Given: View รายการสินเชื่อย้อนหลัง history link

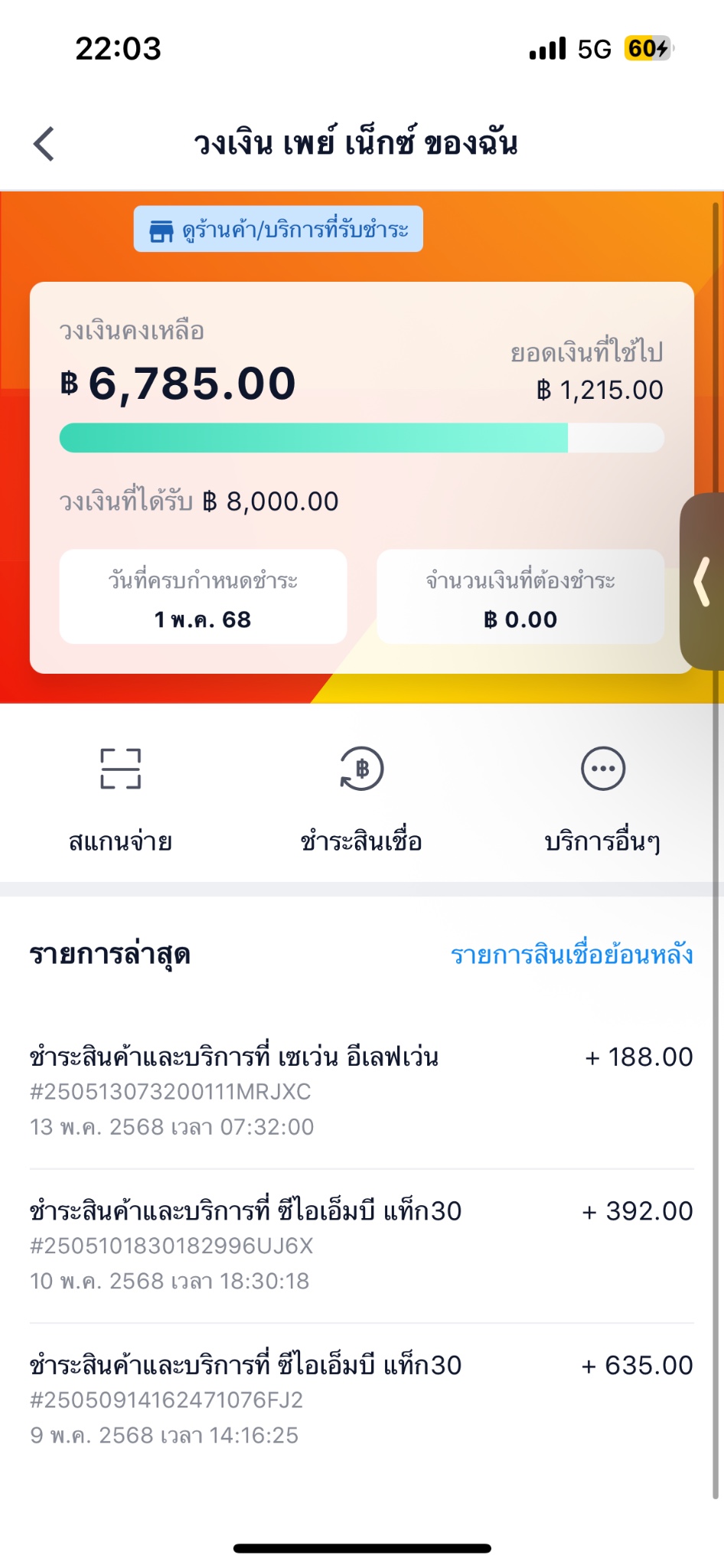Looking at the screenshot, I should [572, 955].
